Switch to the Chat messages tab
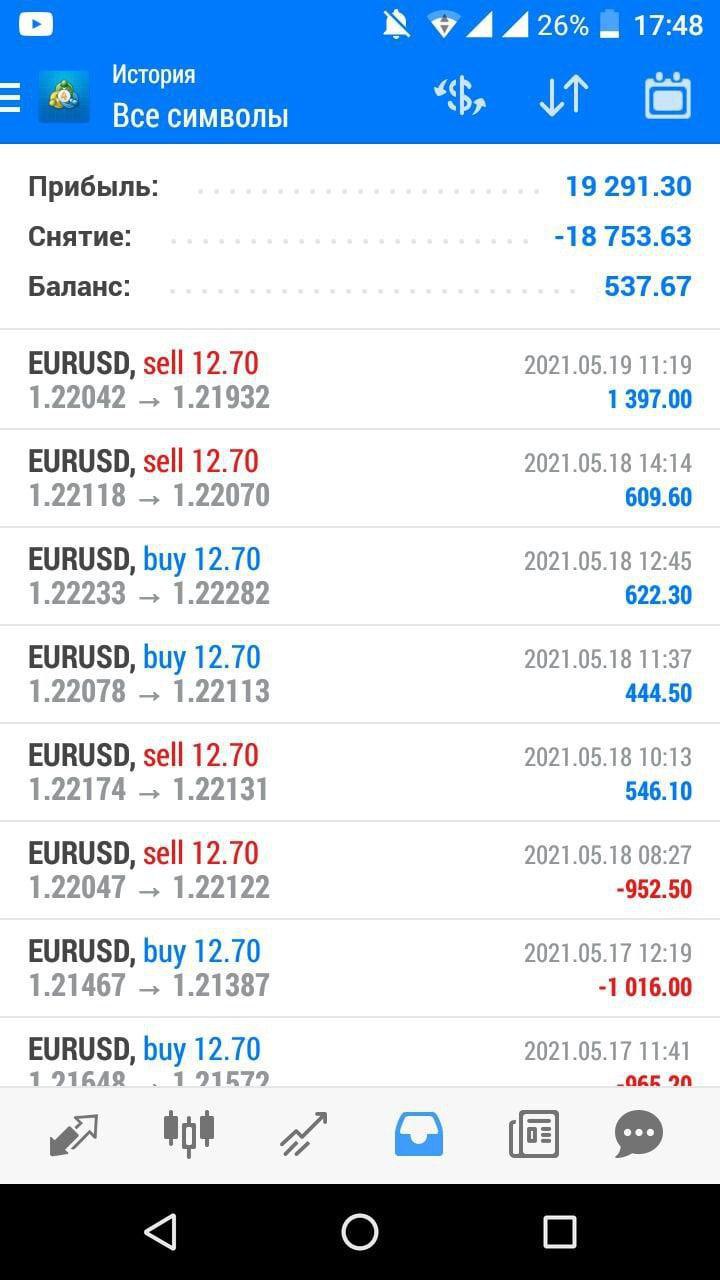Viewport: 720px width, 1280px height. coord(639,1134)
